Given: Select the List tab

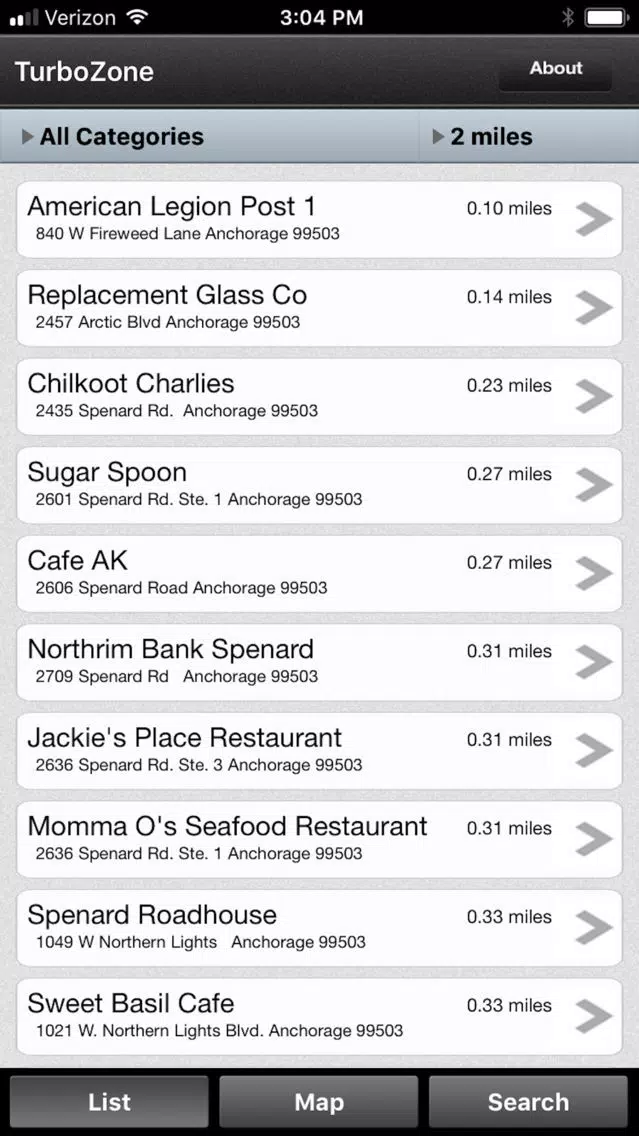Looking at the screenshot, I should [109, 1102].
